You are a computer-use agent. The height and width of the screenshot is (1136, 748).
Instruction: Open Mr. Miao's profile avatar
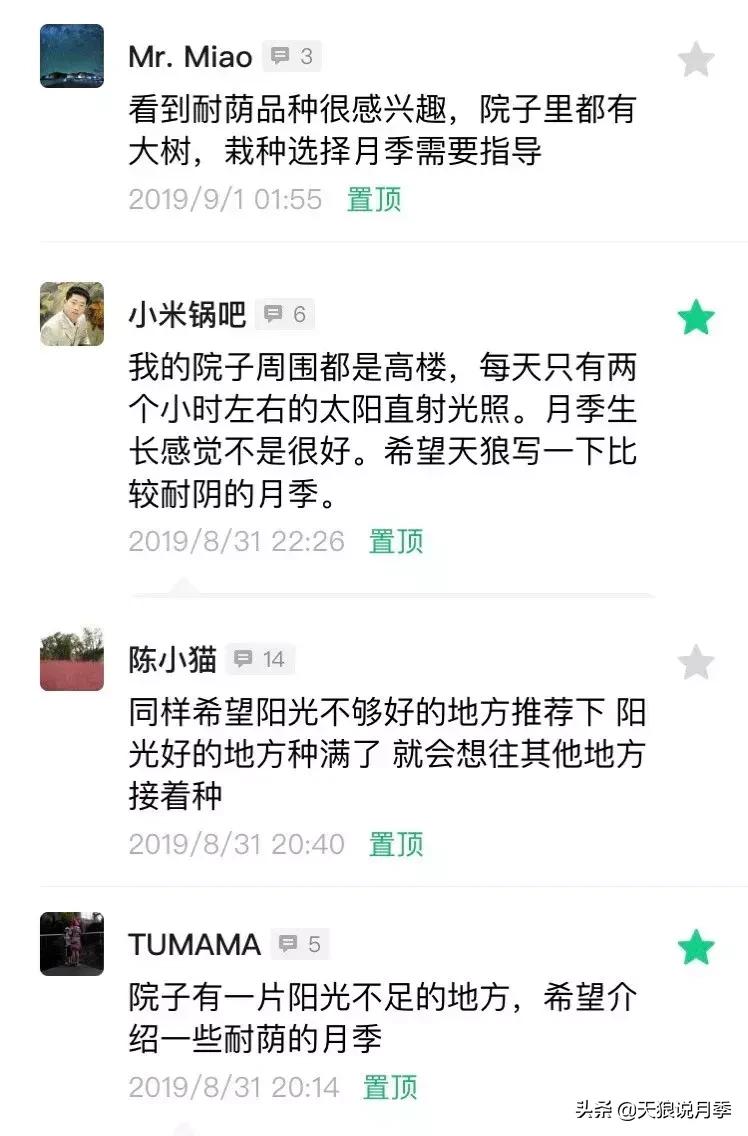70,55
